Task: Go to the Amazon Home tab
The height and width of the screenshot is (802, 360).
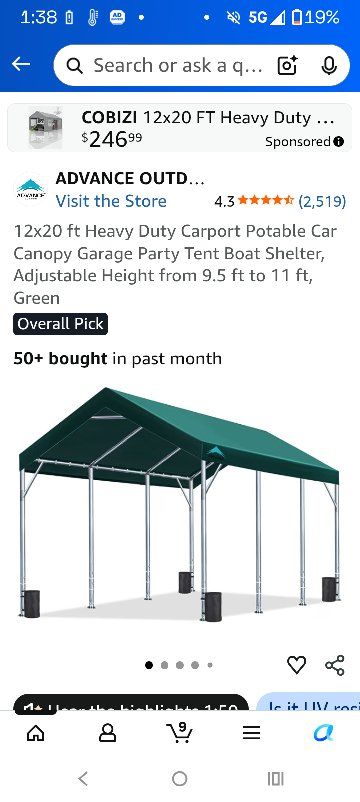Action: tap(36, 733)
